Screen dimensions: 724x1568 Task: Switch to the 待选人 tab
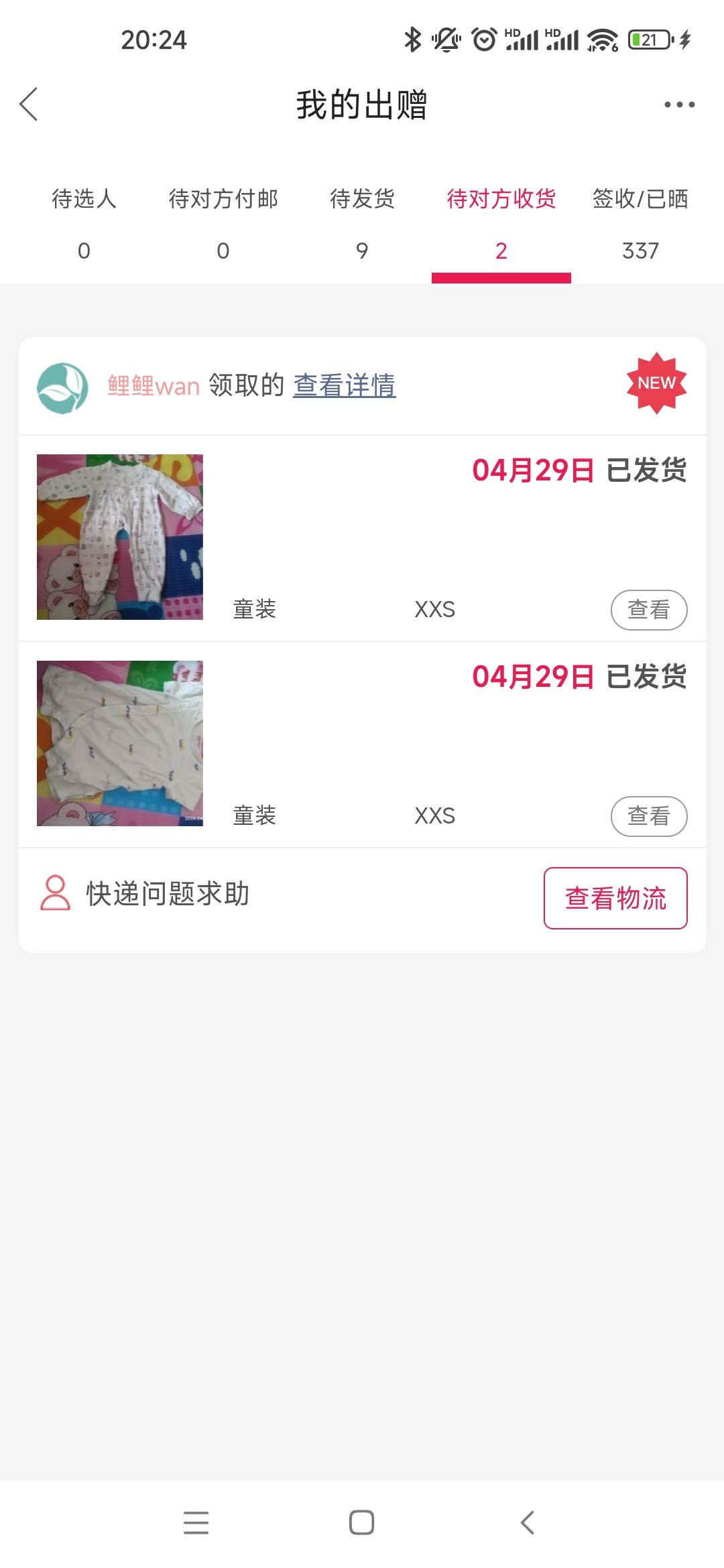click(84, 224)
